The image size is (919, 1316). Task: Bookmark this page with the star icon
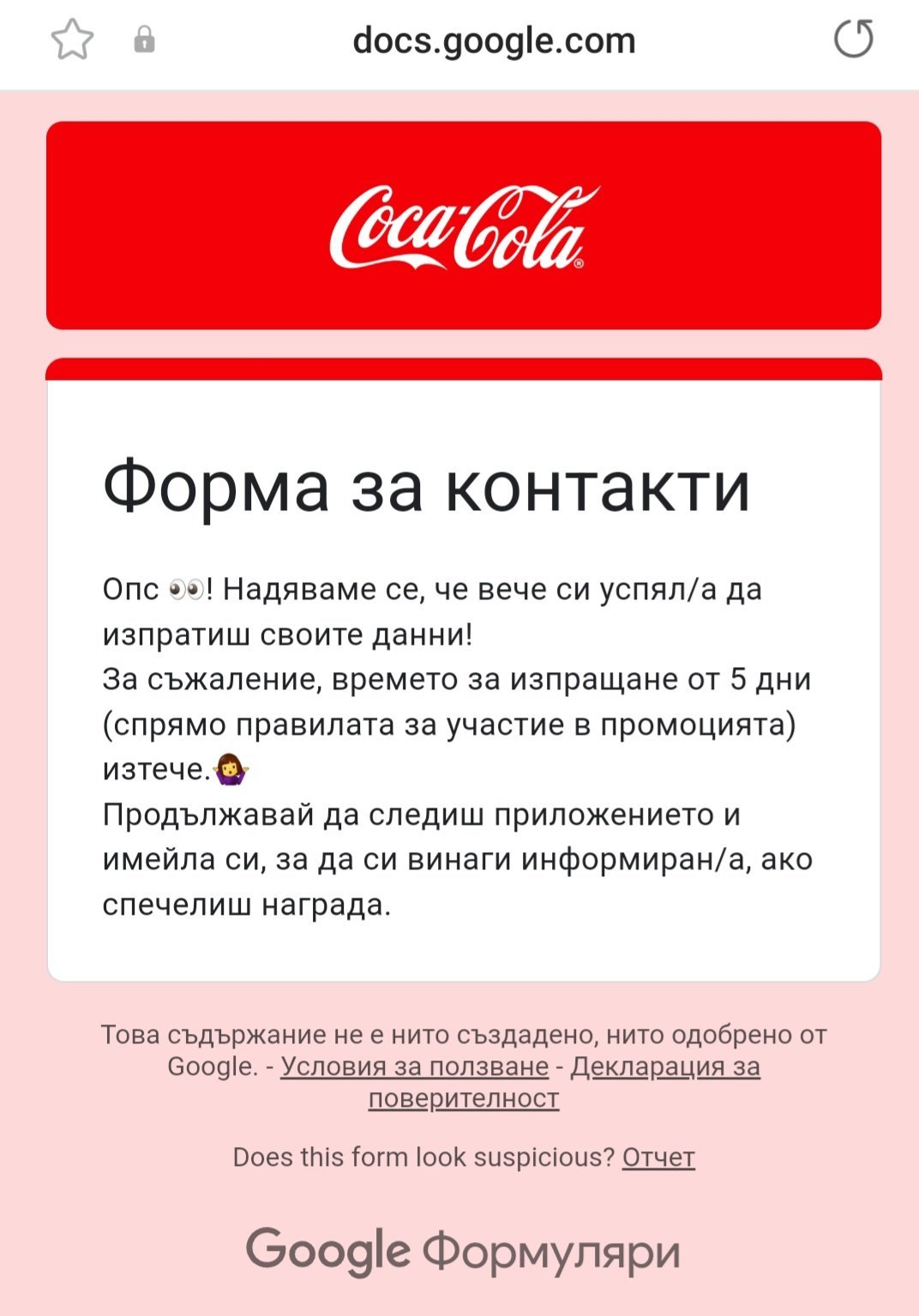click(x=72, y=40)
